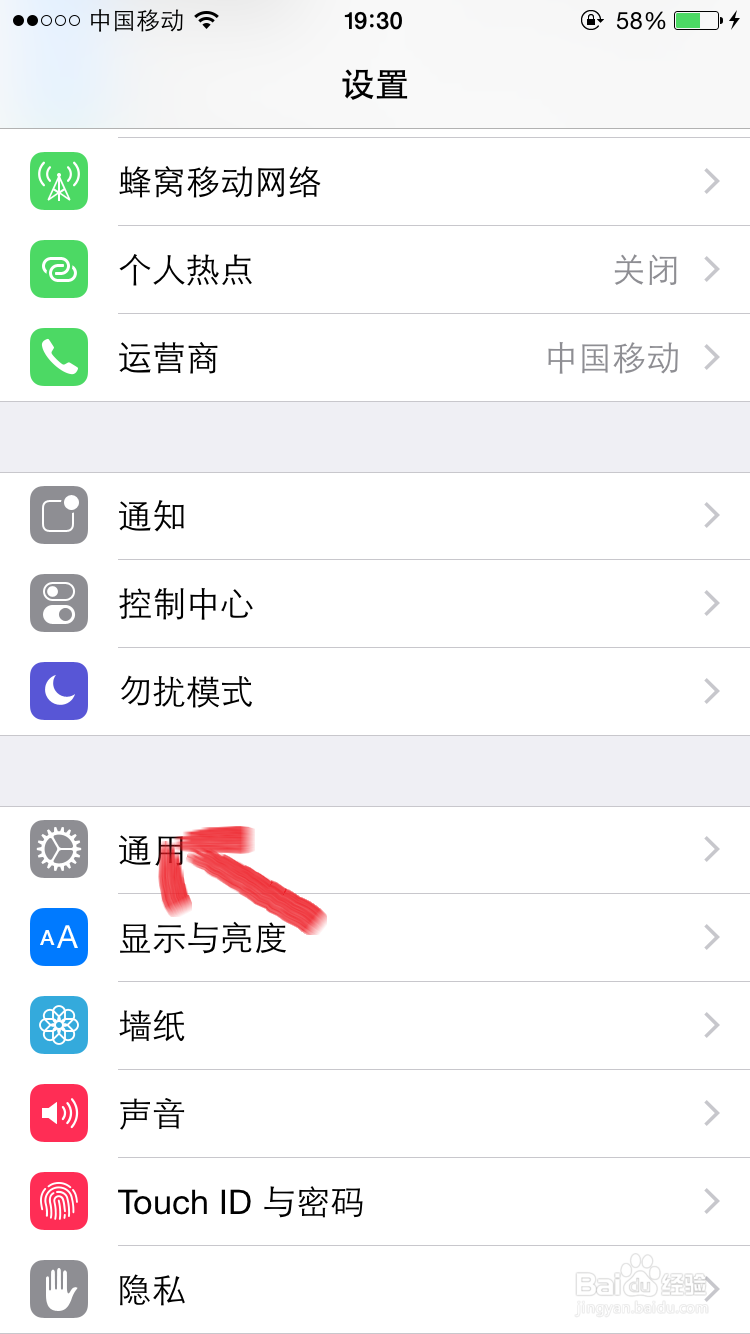Expand the 通用 settings via its chevron
The image size is (750, 1334).
click(711, 849)
